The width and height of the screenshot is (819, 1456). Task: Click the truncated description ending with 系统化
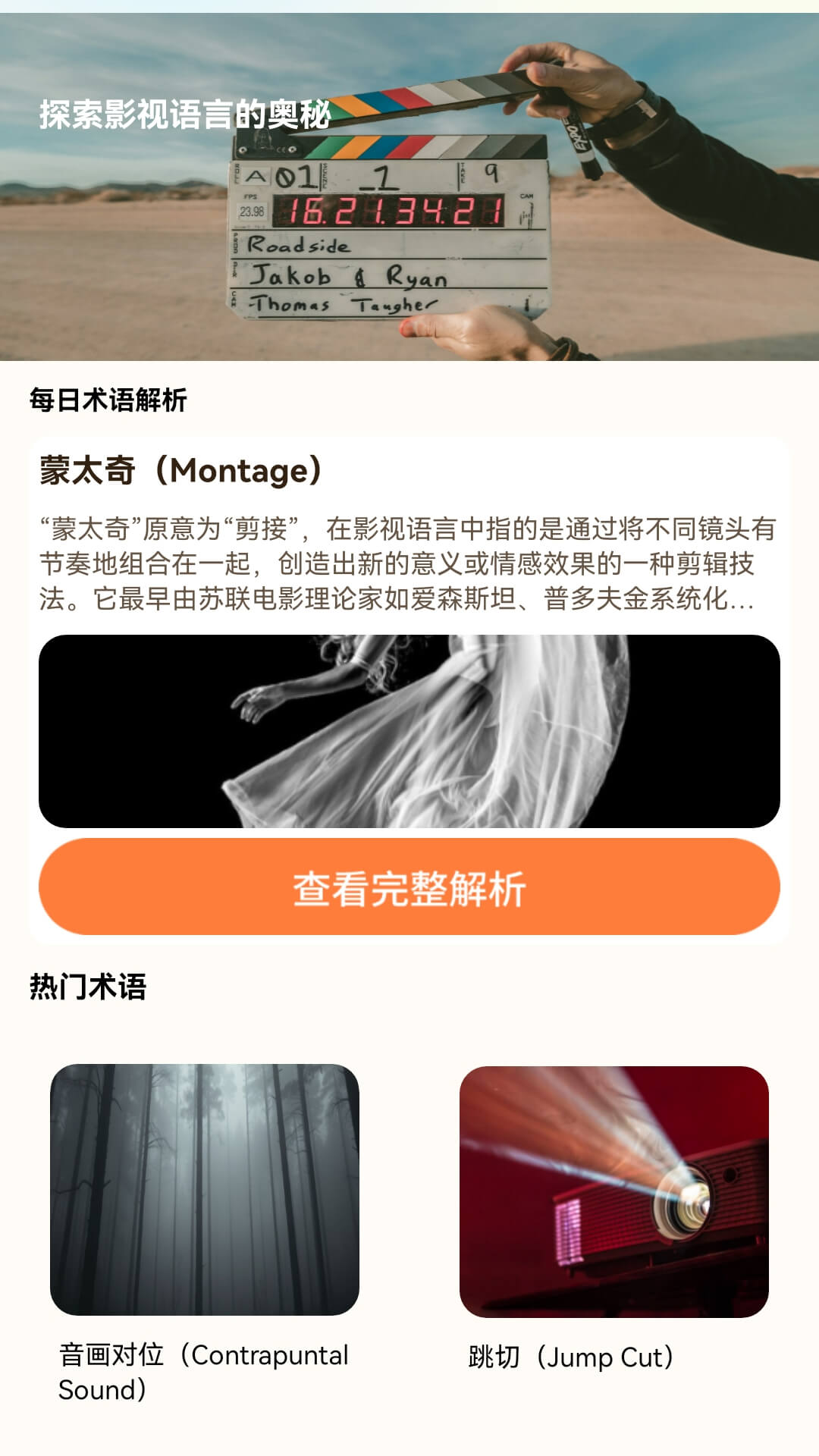point(409,565)
